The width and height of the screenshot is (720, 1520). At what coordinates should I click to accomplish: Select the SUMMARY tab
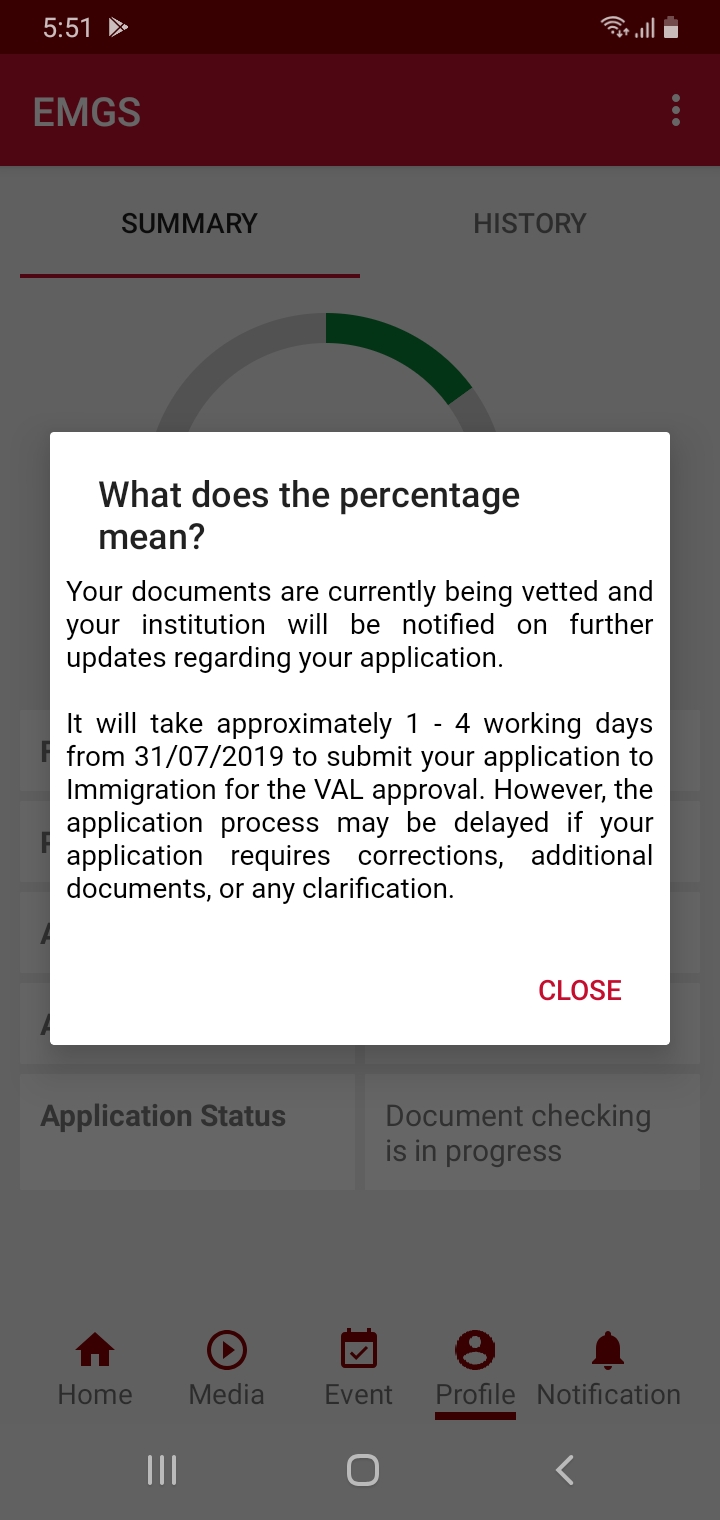[189, 223]
